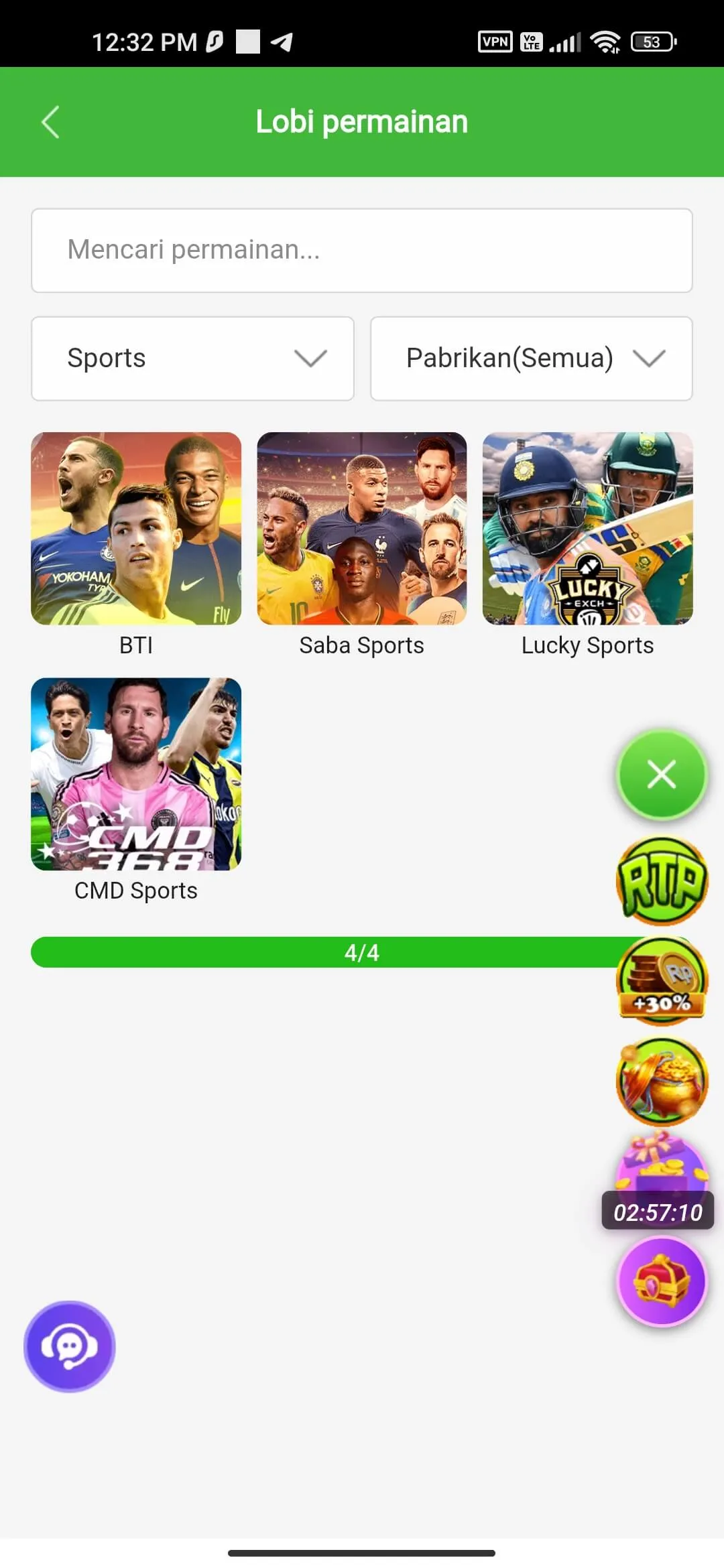Open the Pabrikan(Semua) provider dropdown
This screenshot has height=1568, width=724.
tap(531, 358)
